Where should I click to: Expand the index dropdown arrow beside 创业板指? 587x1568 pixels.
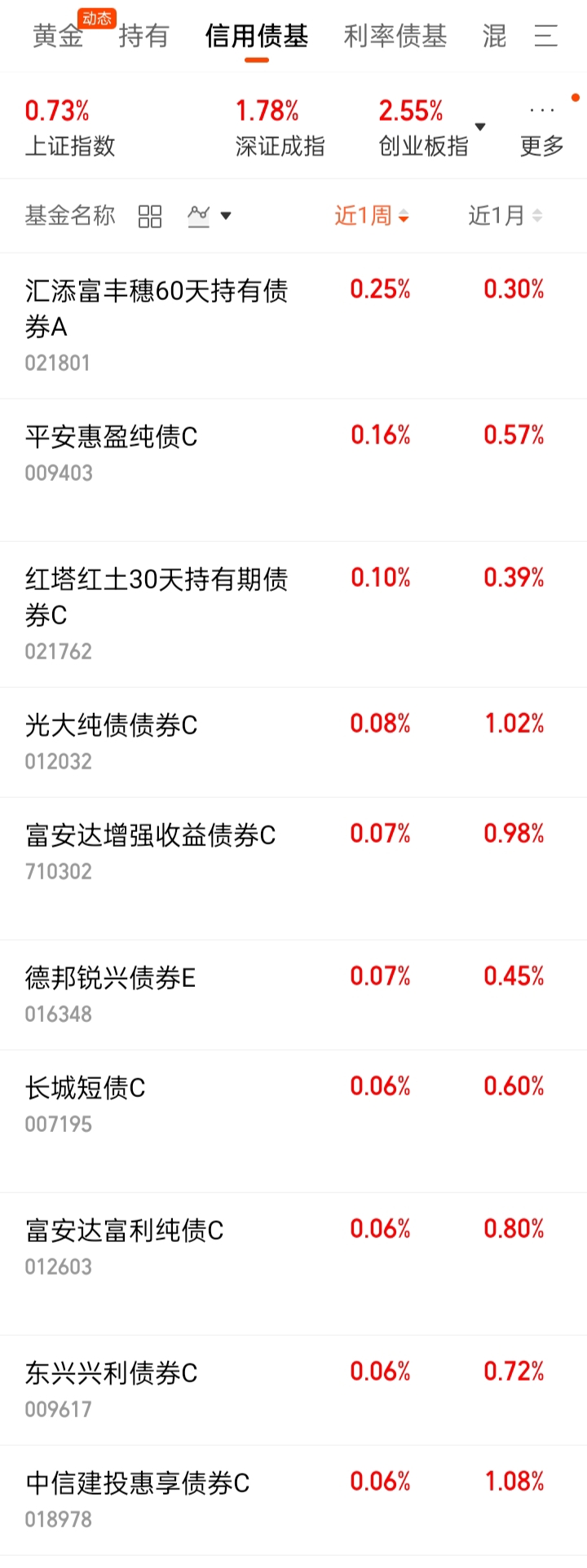click(x=480, y=127)
